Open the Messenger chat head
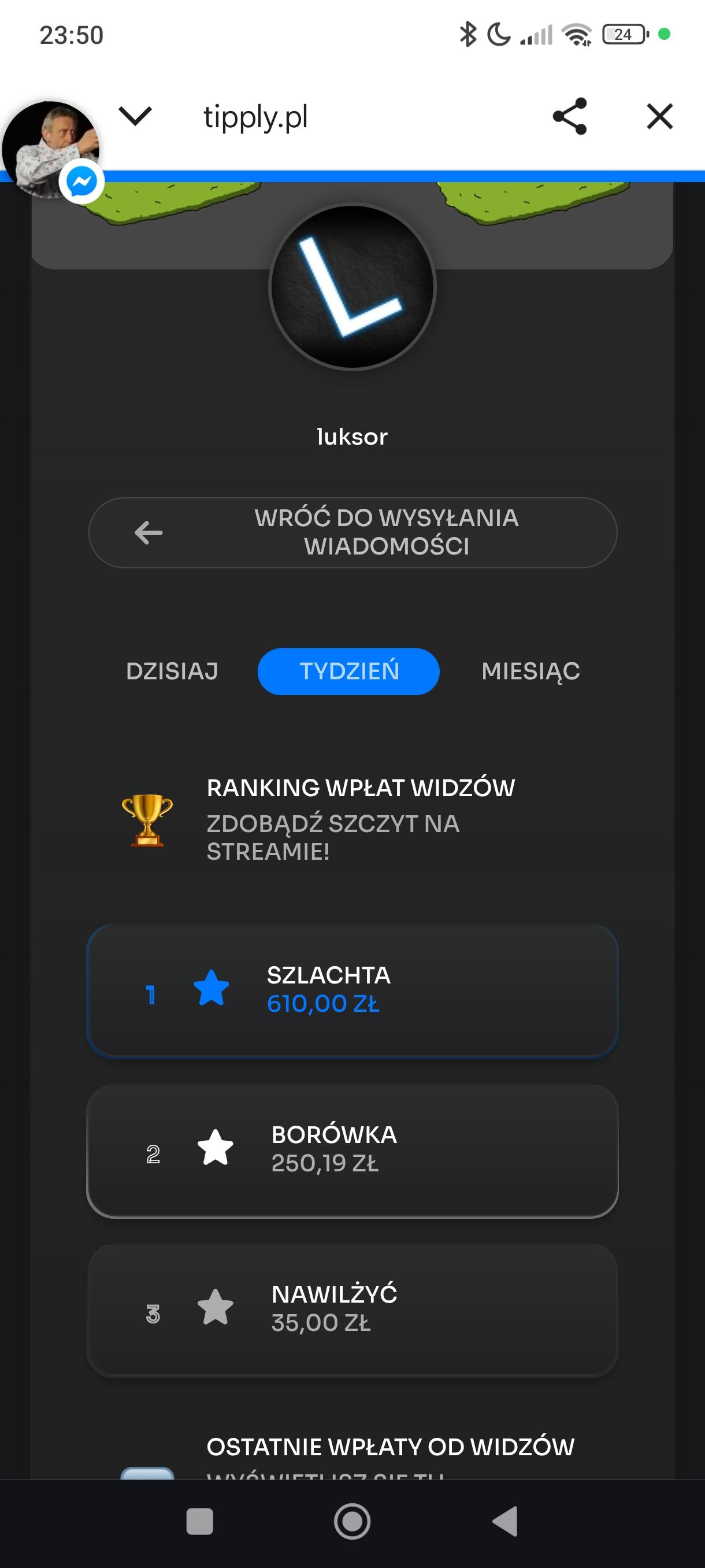705x1568 pixels. [x=51, y=150]
